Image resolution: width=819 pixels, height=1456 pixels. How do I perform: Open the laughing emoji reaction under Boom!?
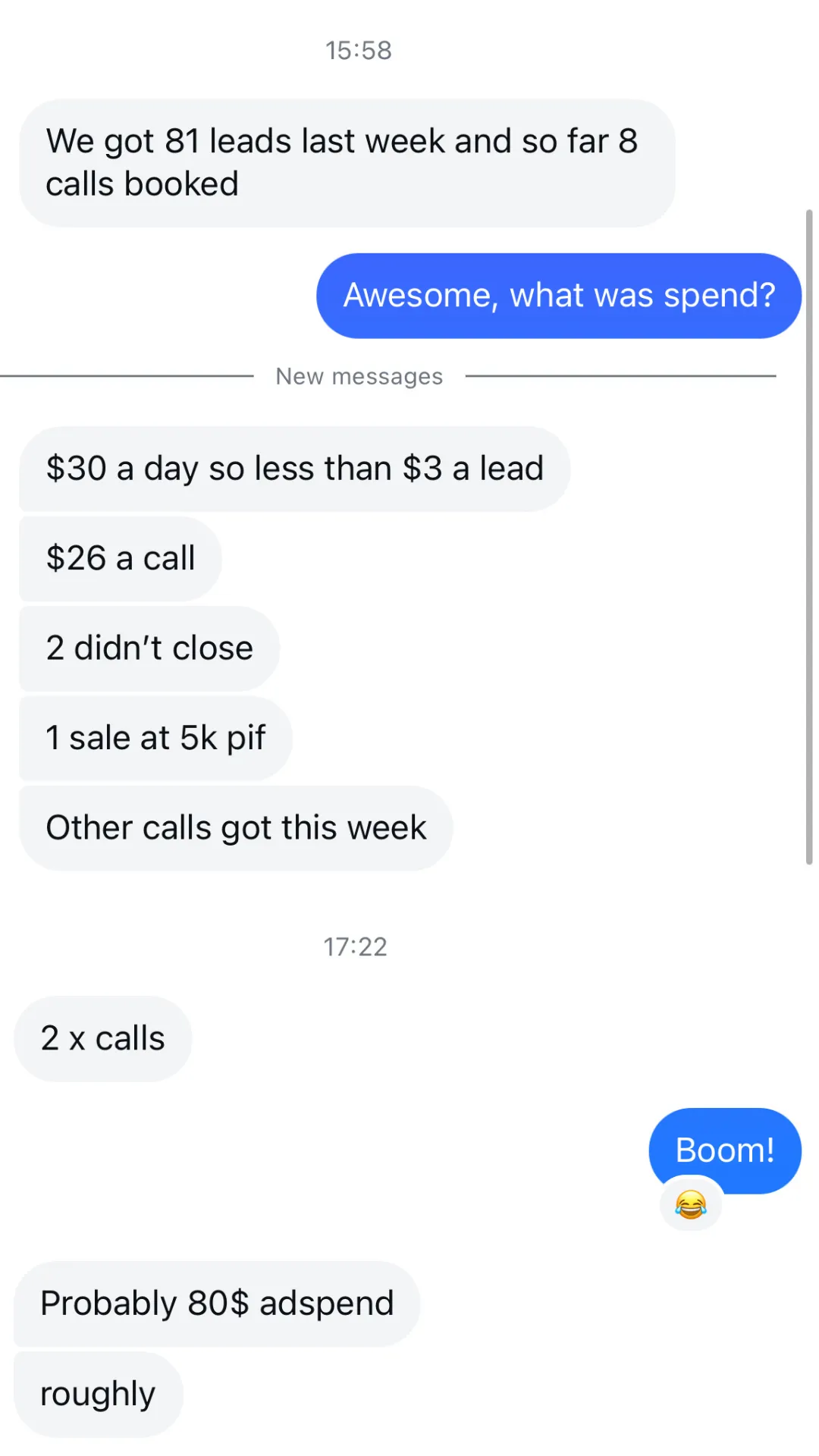[690, 1204]
